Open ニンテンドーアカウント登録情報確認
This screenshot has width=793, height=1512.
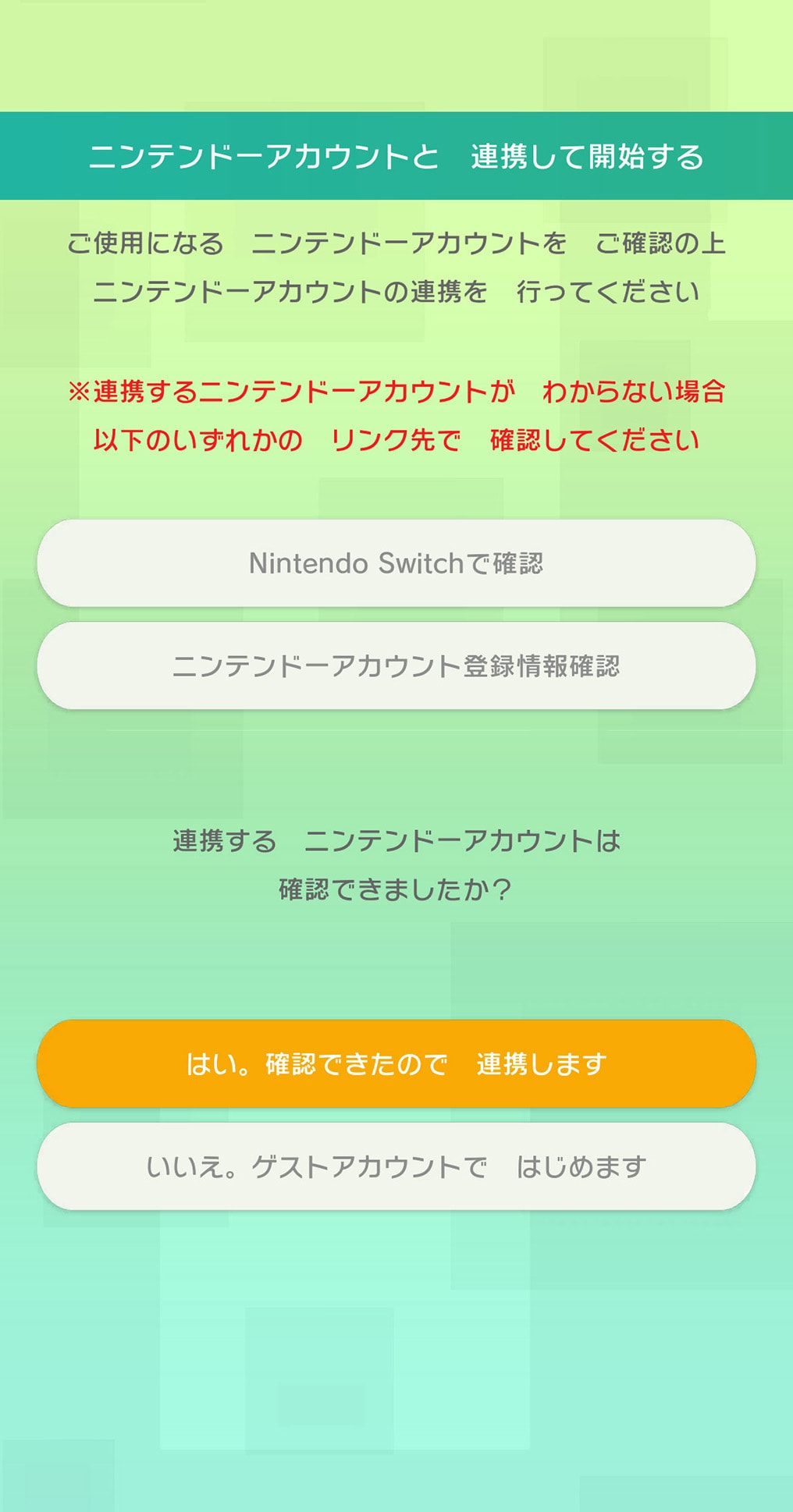tap(396, 666)
